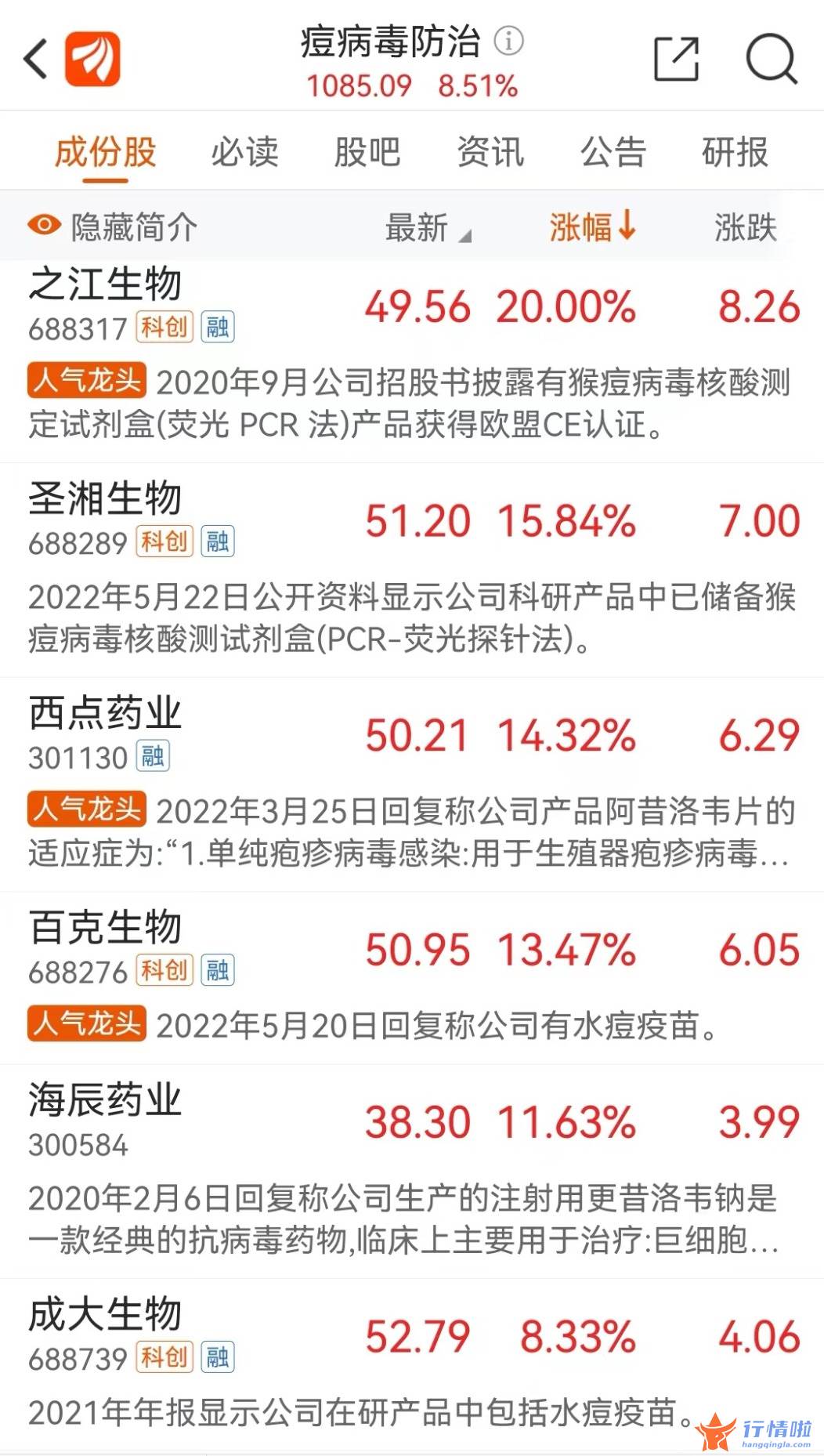The width and height of the screenshot is (824, 1456).
Task: Open the info icon beside 痘病毒防治
Action: [509, 40]
